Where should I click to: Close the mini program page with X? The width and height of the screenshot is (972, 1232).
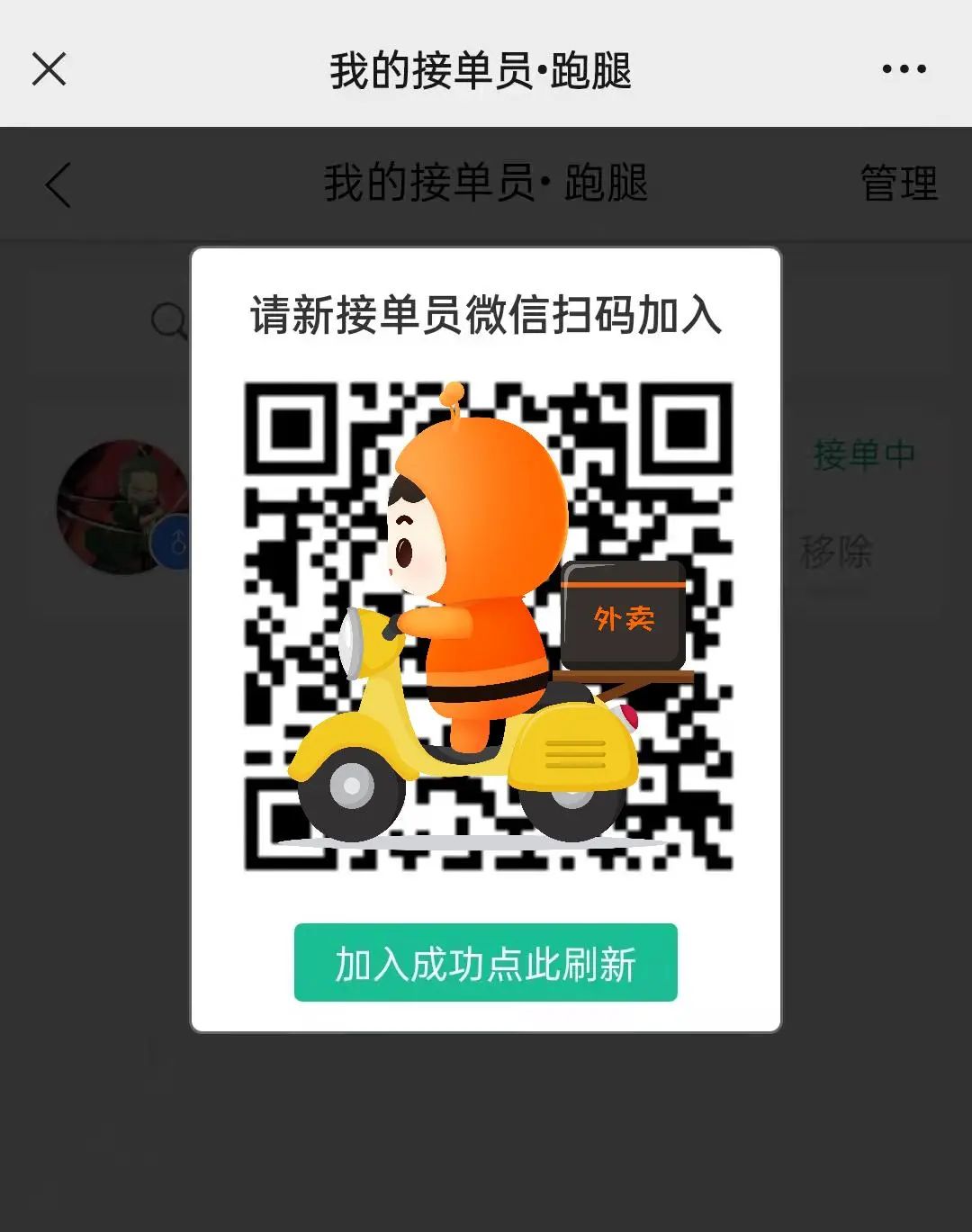point(49,69)
